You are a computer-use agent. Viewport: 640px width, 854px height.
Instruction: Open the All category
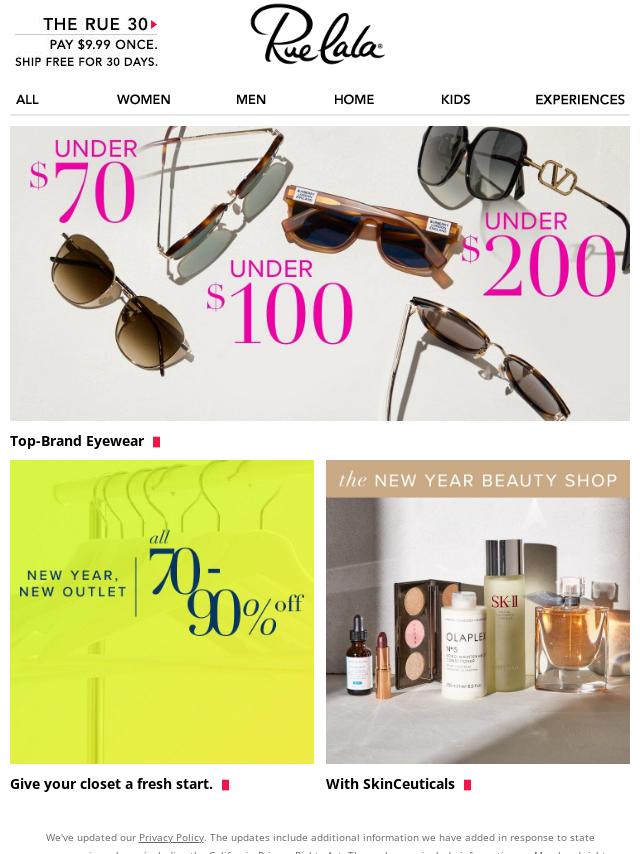click(x=27, y=100)
